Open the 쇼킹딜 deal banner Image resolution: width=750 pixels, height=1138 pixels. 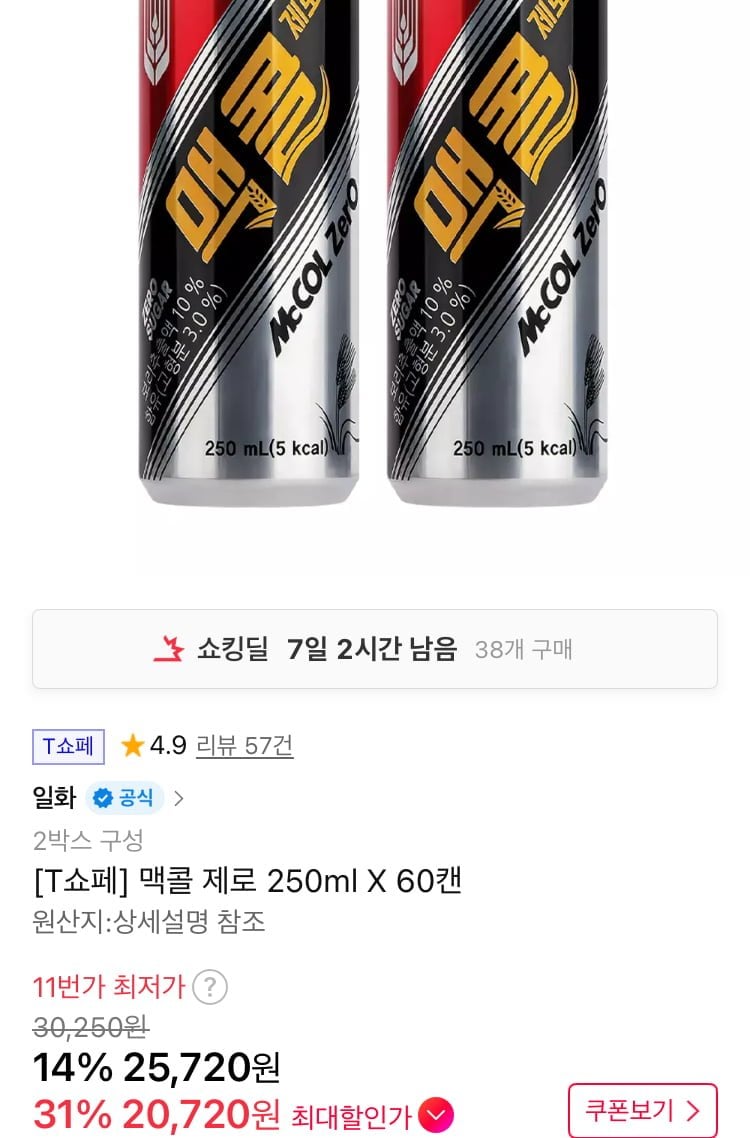374,649
